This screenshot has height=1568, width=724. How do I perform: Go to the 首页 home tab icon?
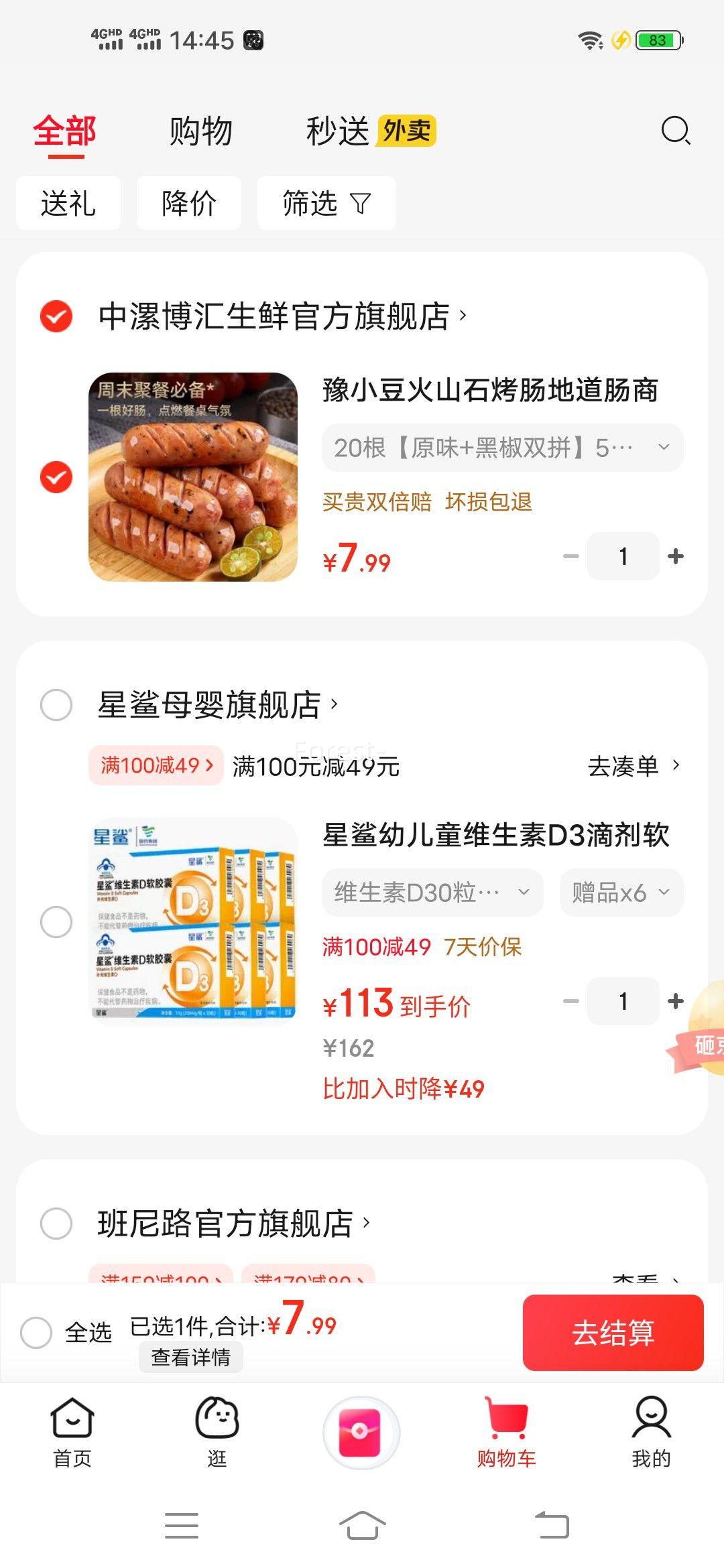(x=72, y=1431)
